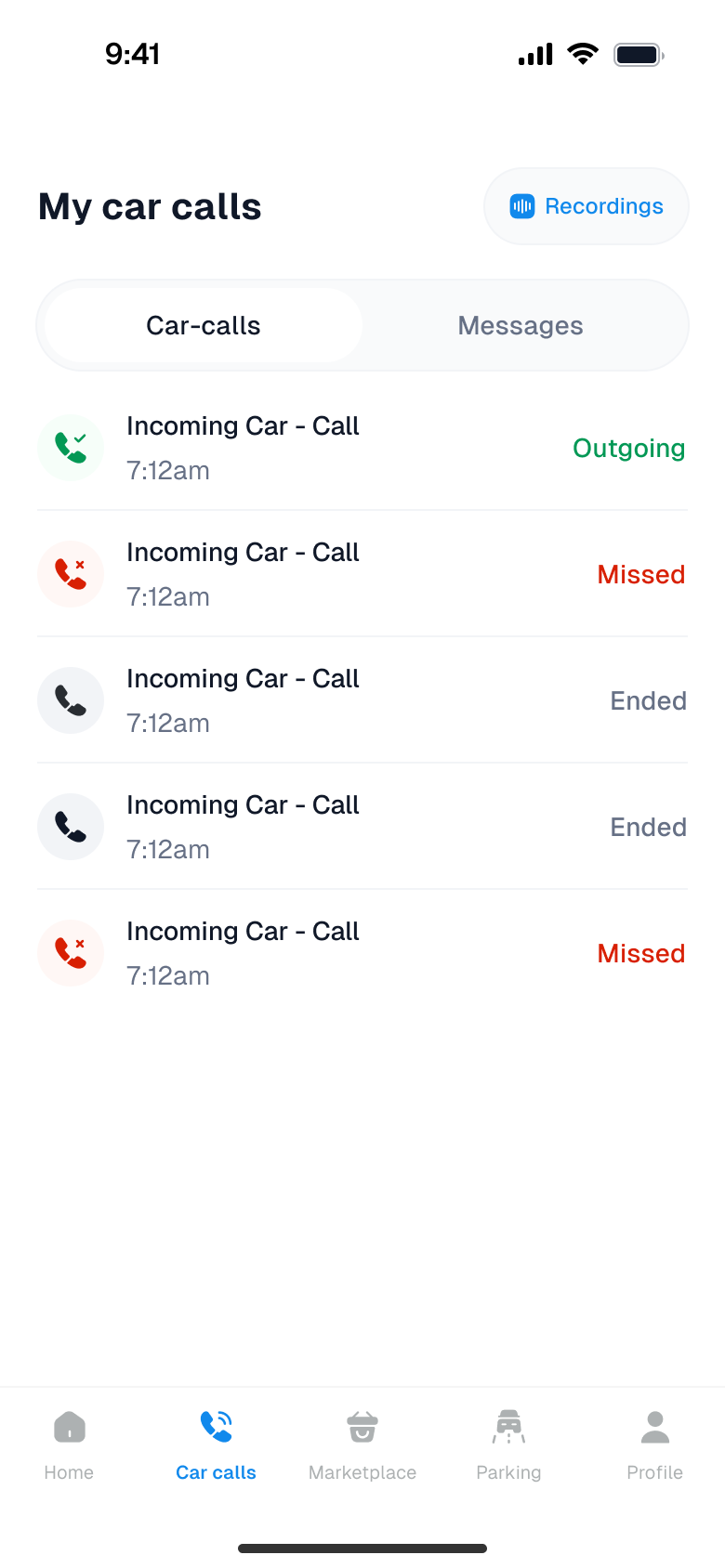The height and width of the screenshot is (1568, 725).
Task: Tap the Recordings button
Action: (x=586, y=206)
